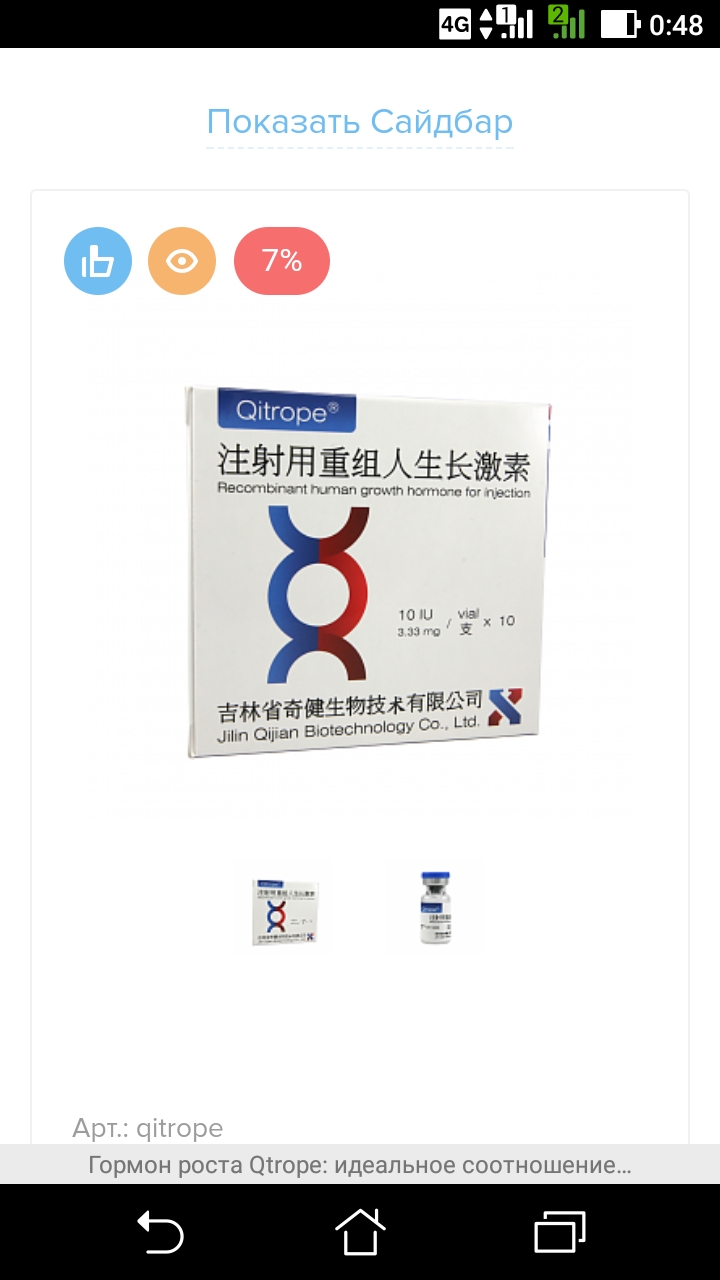Viewport: 720px width, 1280px height.
Task: Open the main Qitrope product image
Action: tap(366, 572)
